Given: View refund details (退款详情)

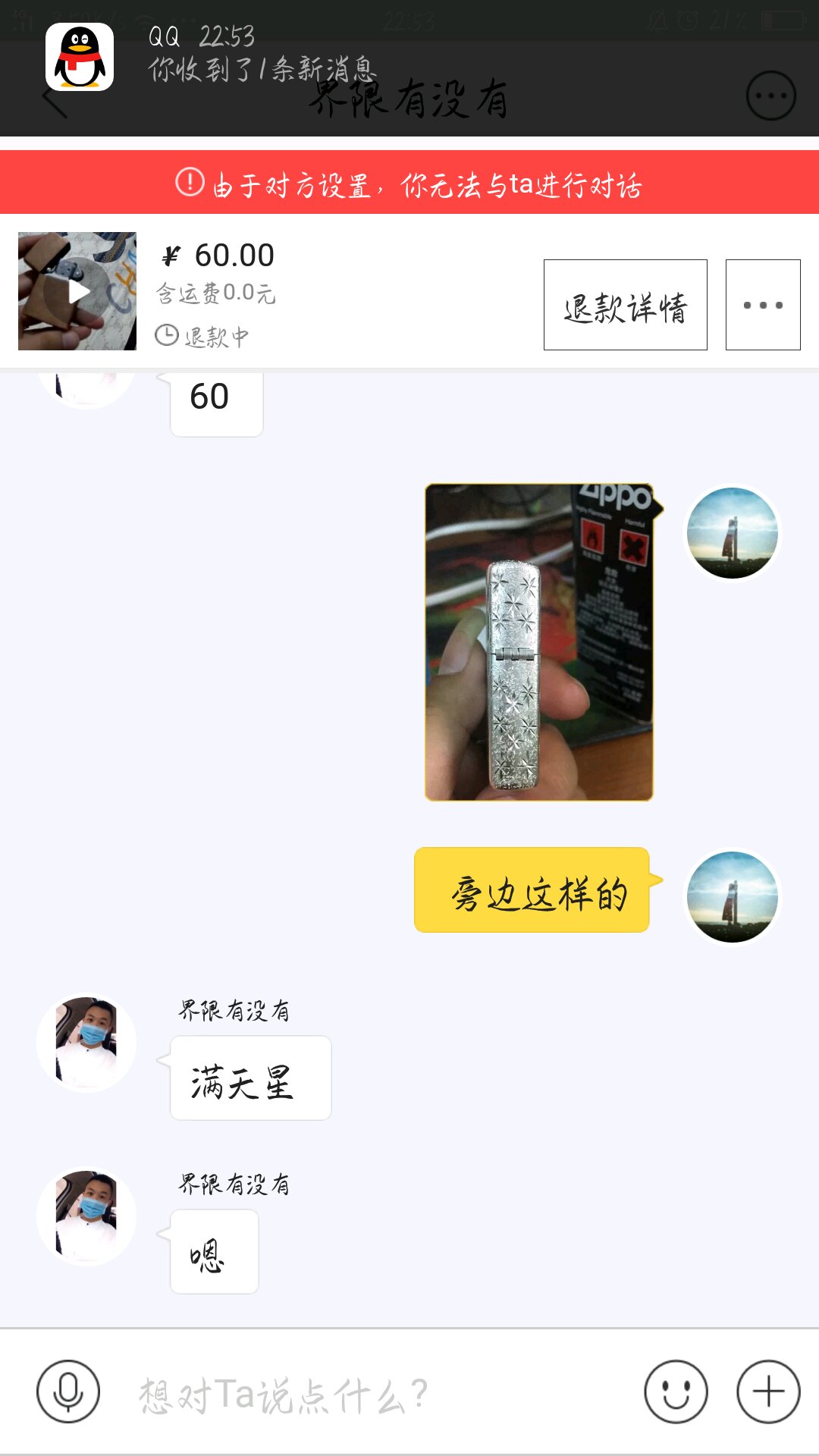Looking at the screenshot, I should pos(625,305).
